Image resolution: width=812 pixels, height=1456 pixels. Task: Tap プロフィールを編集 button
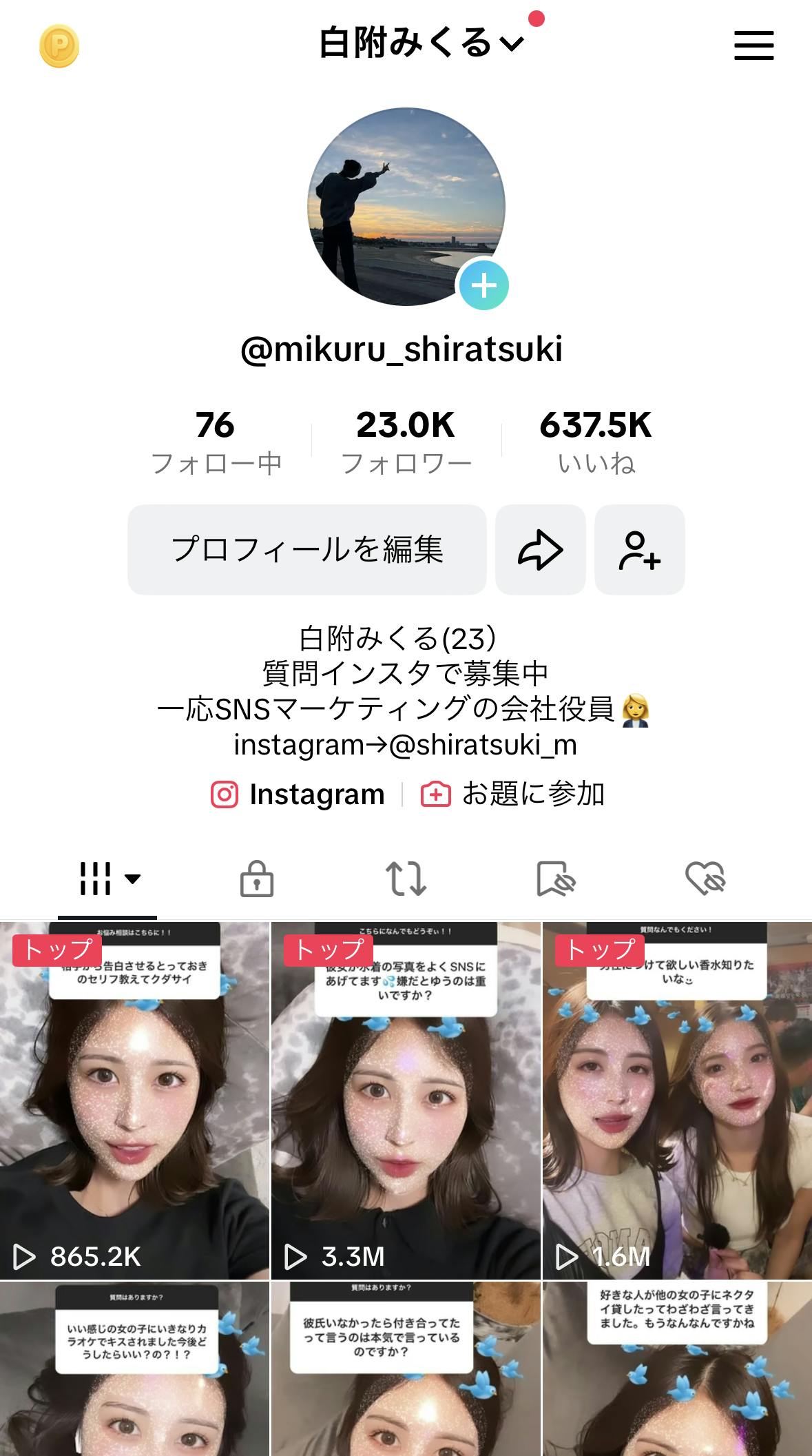(307, 549)
